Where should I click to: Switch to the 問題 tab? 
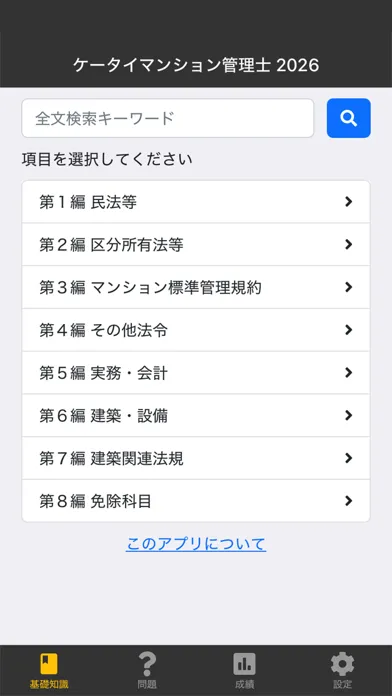147,671
